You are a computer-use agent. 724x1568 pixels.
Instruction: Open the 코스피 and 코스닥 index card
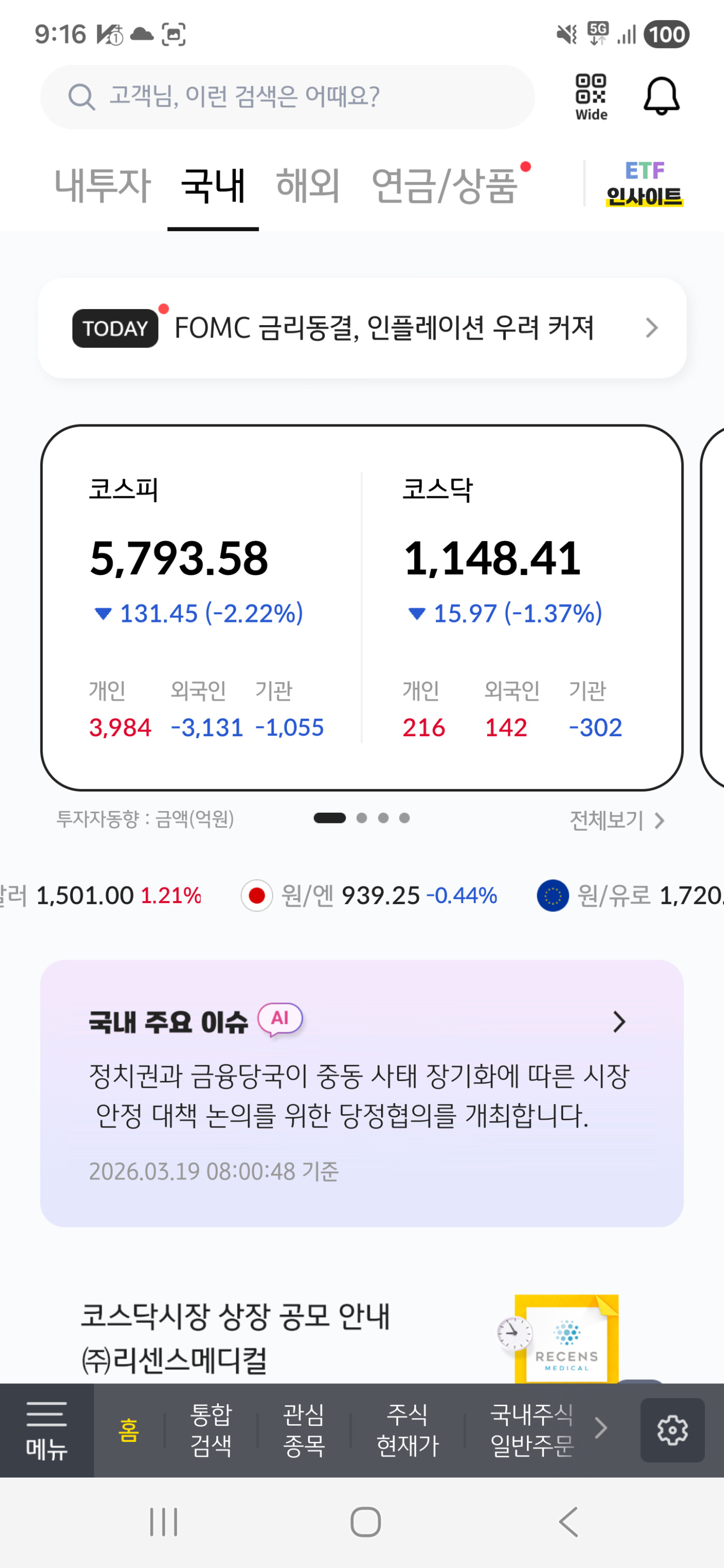point(361,607)
